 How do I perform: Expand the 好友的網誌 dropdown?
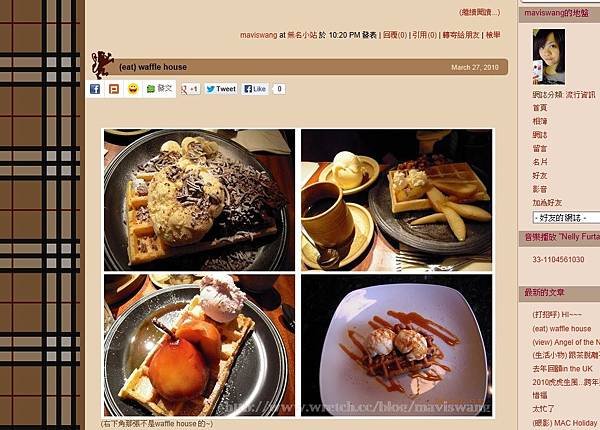pyautogui.click(x=565, y=217)
